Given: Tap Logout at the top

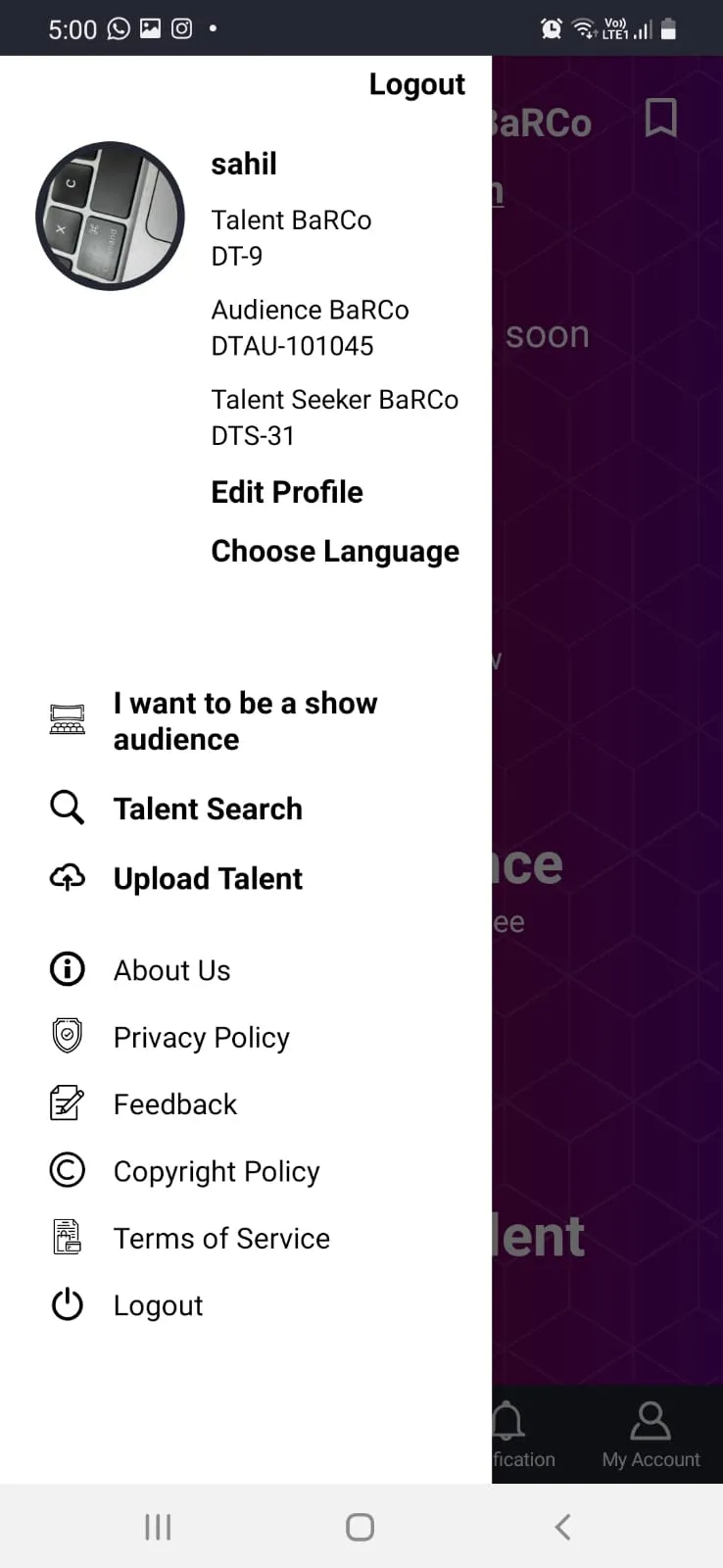Looking at the screenshot, I should click(x=417, y=84).
